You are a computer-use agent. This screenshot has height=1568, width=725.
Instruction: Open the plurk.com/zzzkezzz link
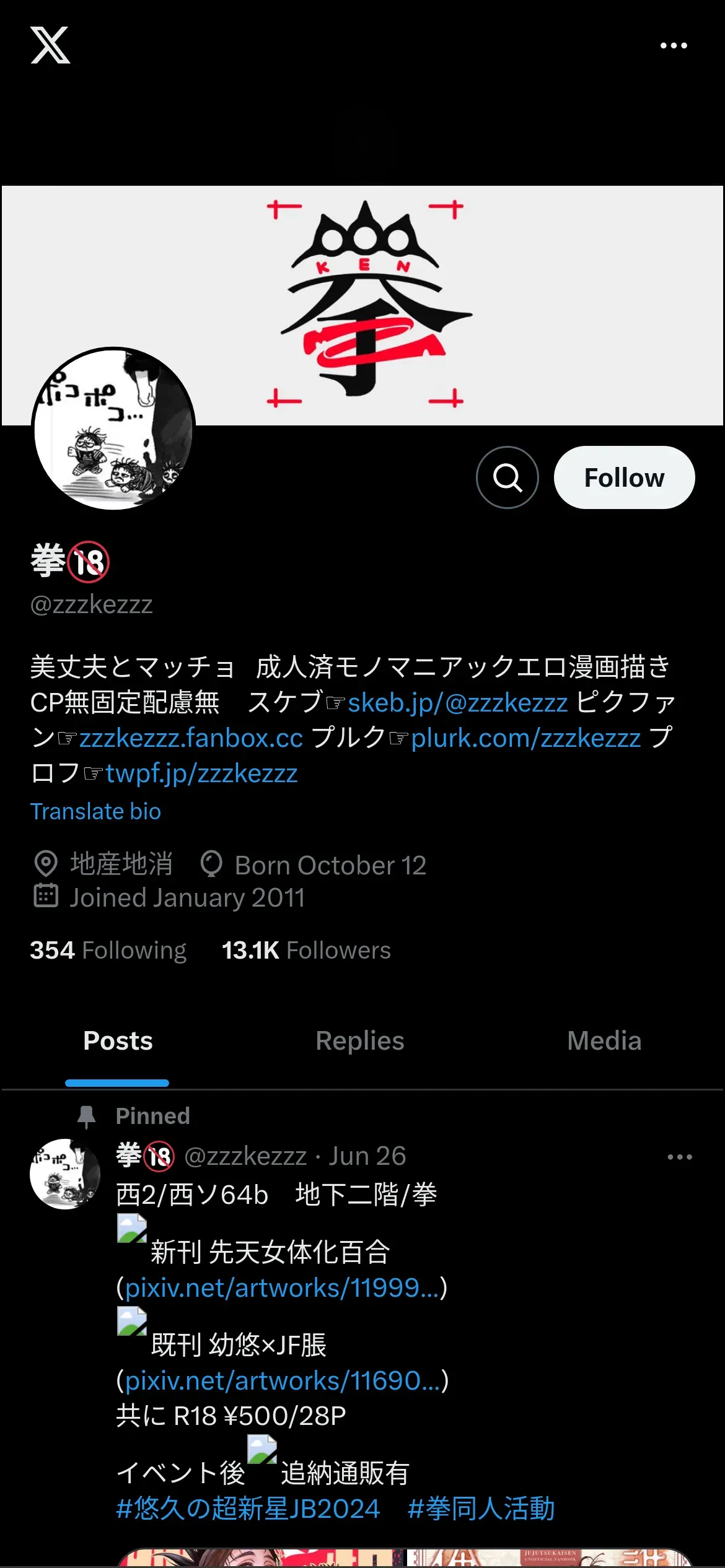525,738
